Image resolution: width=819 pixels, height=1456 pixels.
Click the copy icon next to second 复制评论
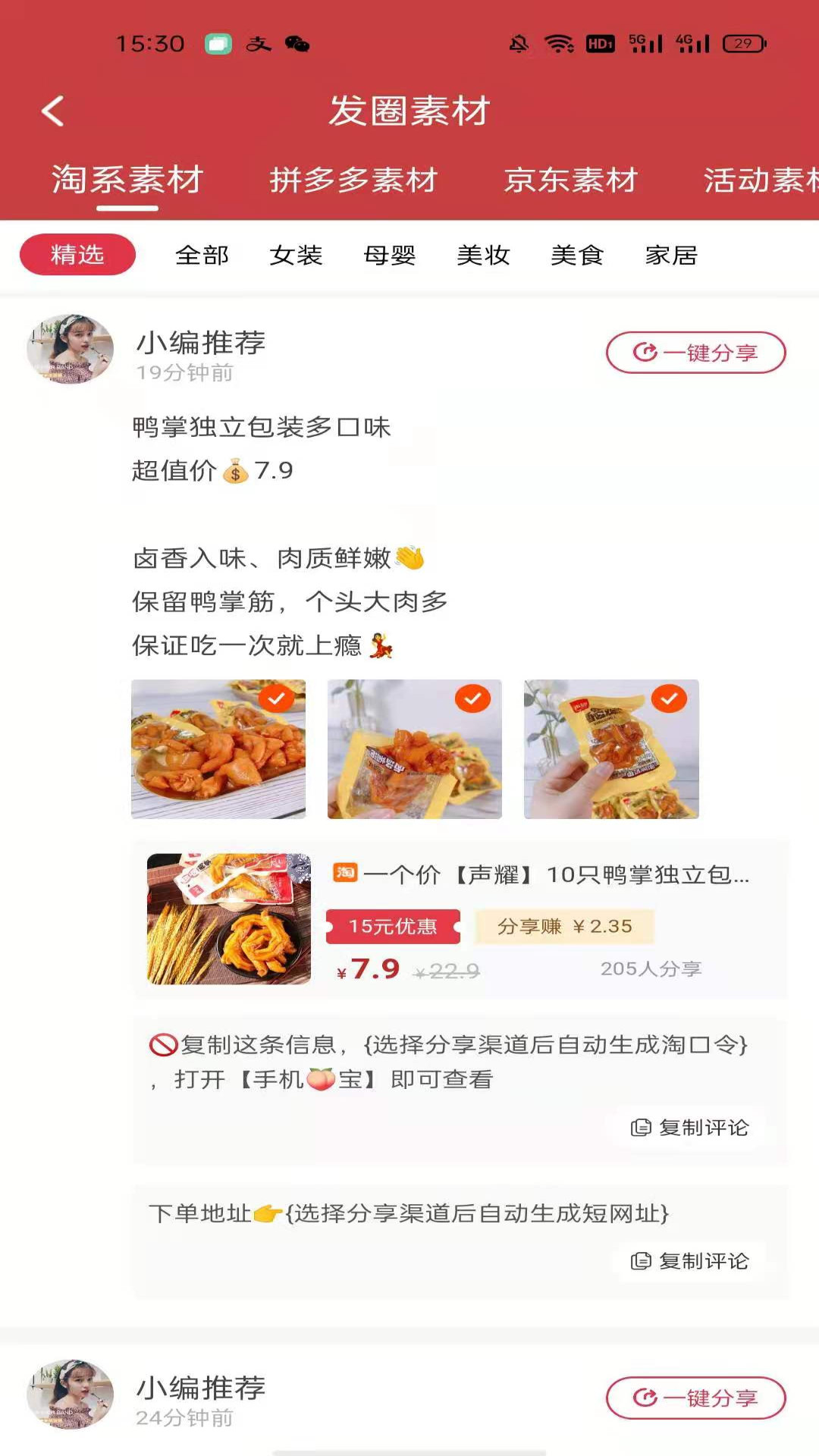639,1261
